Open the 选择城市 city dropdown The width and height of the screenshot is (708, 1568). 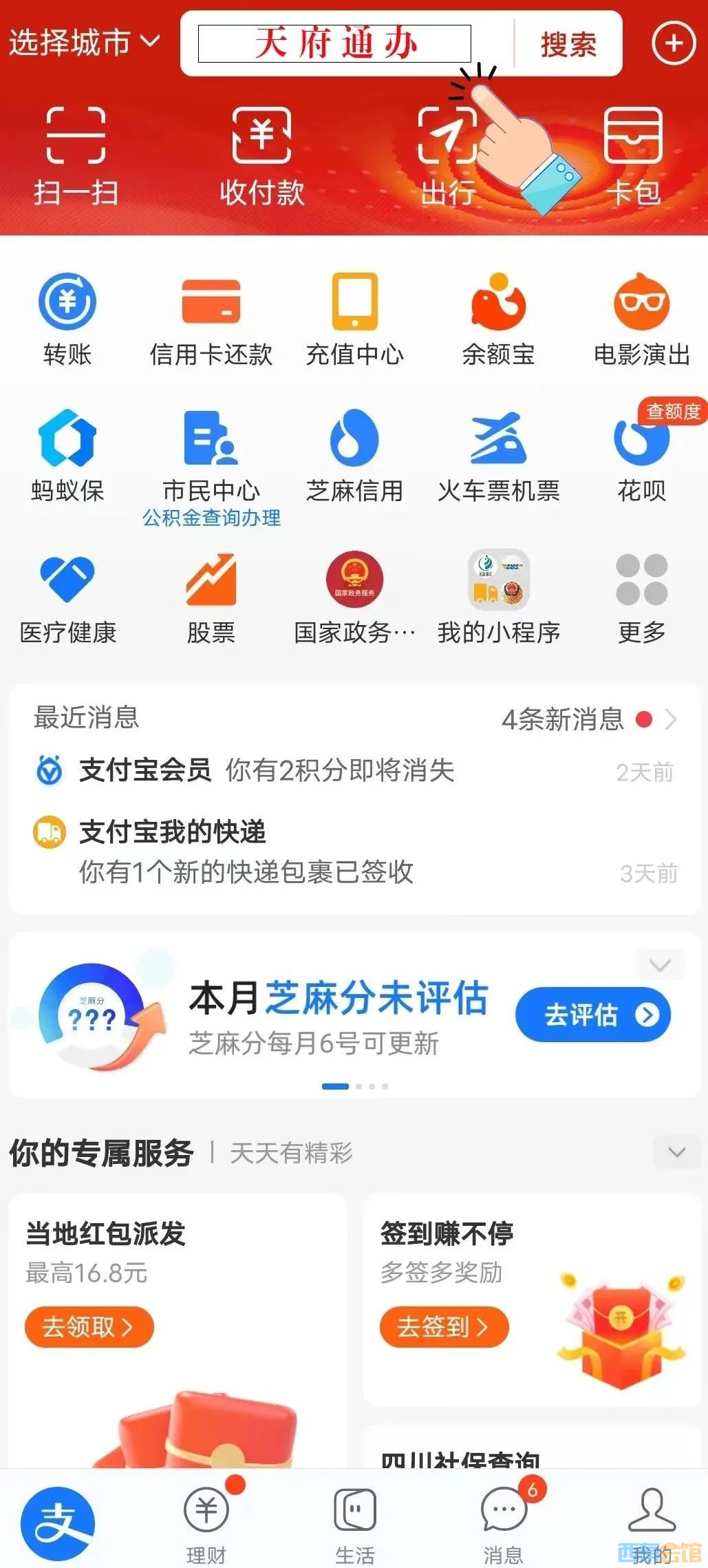point(83,43)
